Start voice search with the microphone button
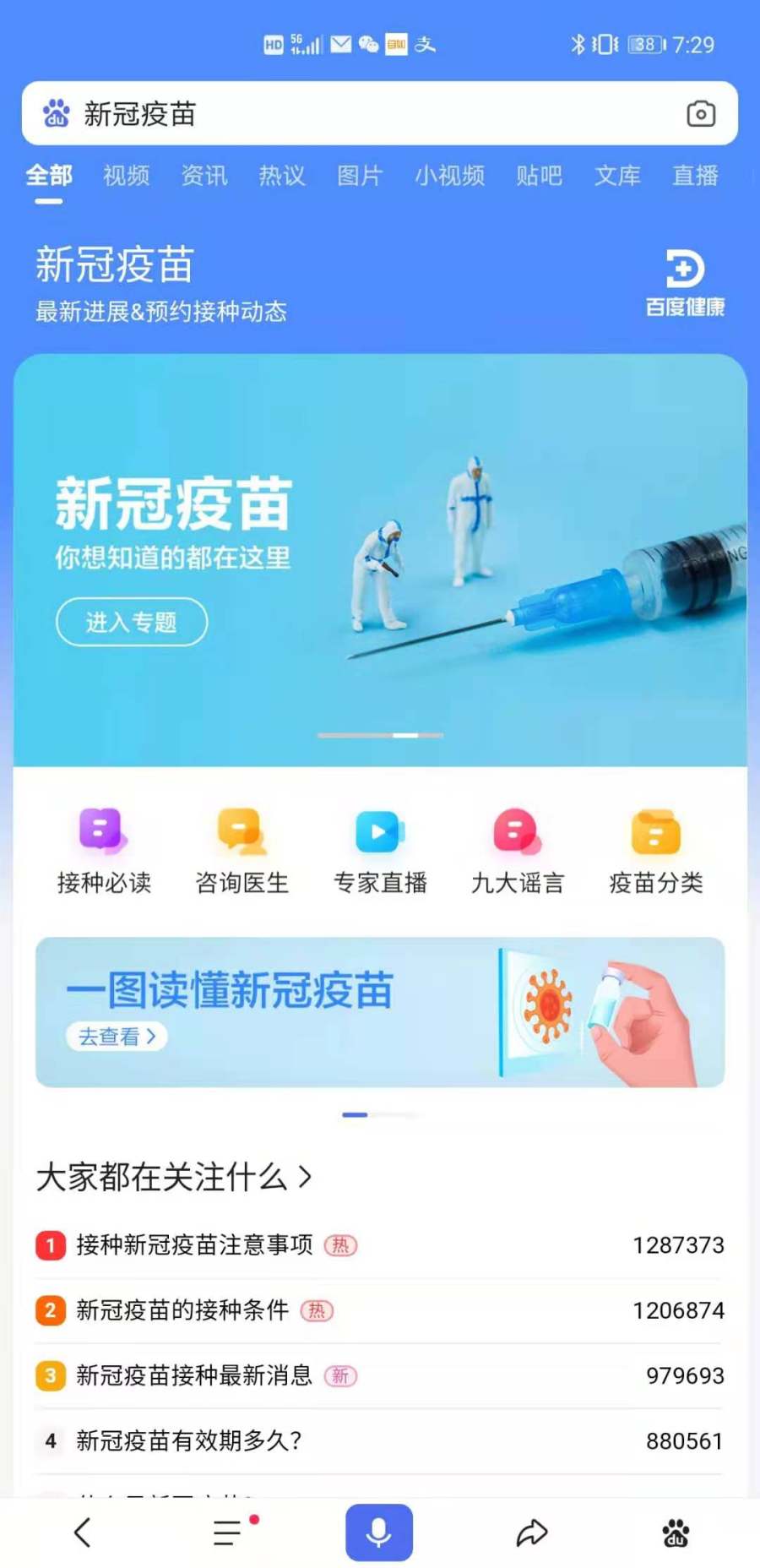 click(379, 1533)
